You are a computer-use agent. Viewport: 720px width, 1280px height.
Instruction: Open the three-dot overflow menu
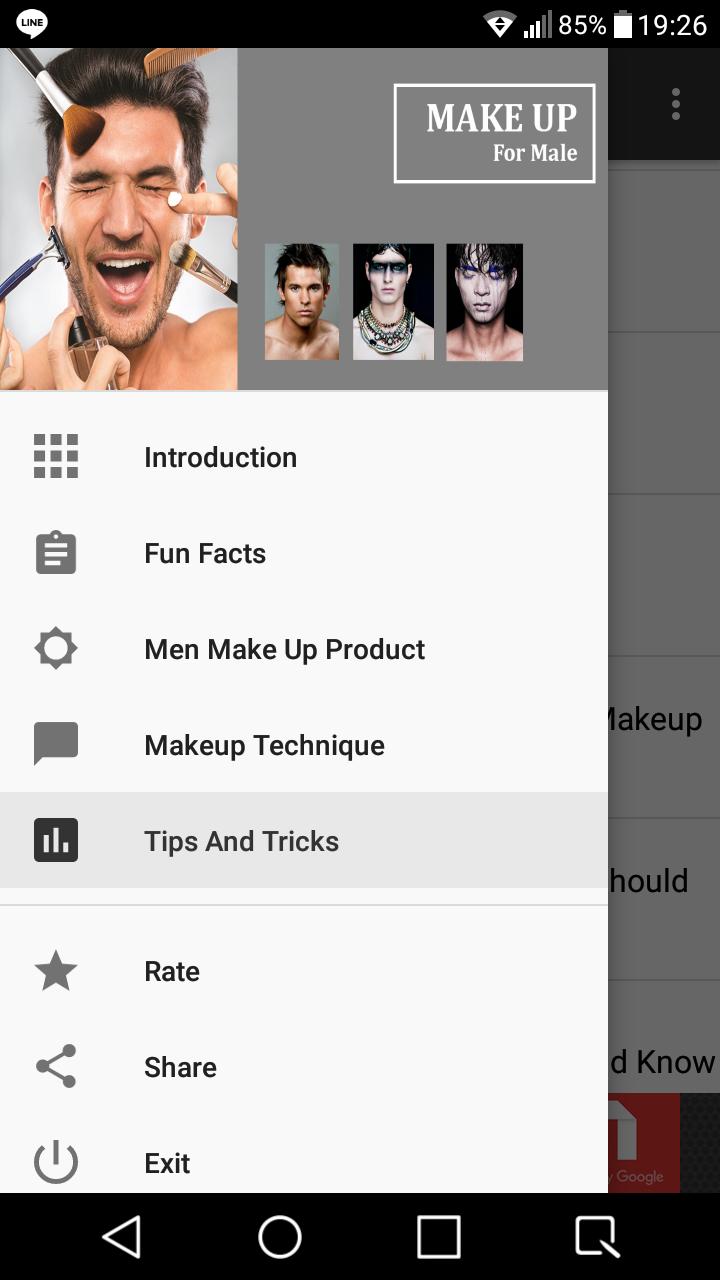pyautogui.click(x=675, y=103)
